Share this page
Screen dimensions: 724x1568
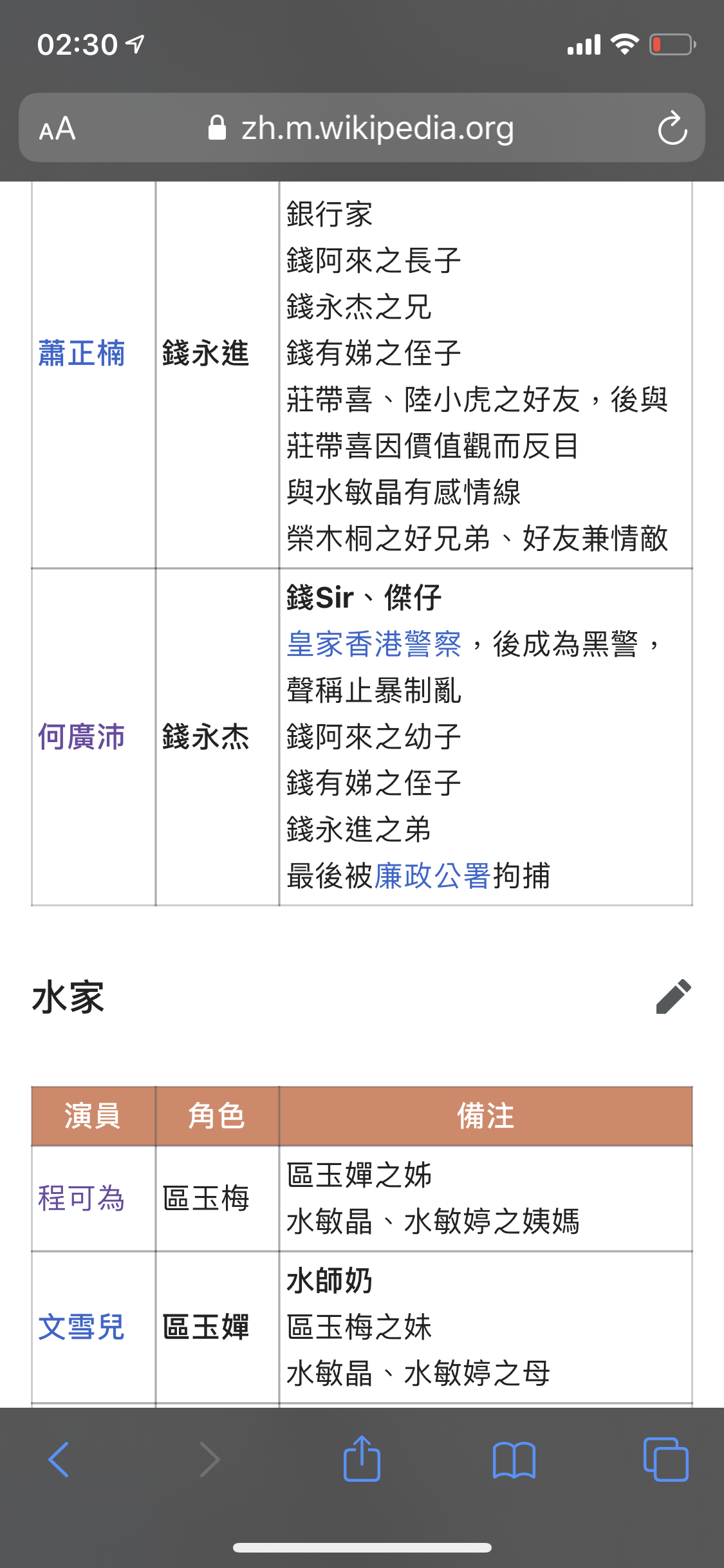362,1458
